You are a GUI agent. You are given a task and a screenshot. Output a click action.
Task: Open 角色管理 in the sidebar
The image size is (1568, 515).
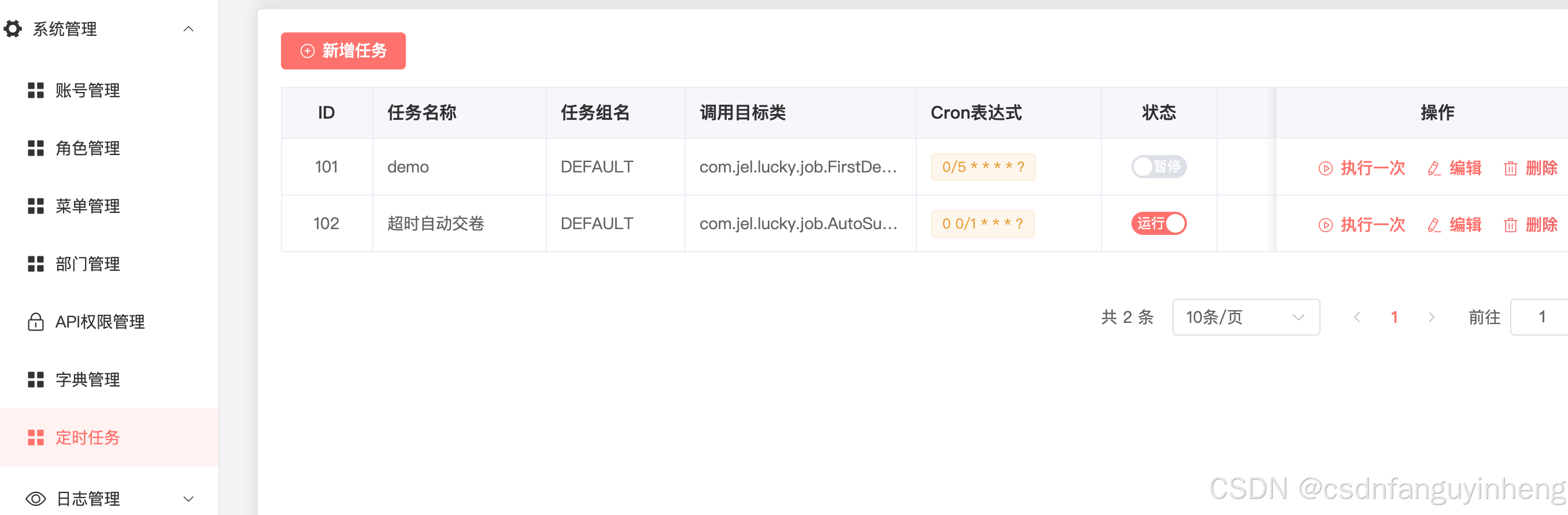(110, 148)
